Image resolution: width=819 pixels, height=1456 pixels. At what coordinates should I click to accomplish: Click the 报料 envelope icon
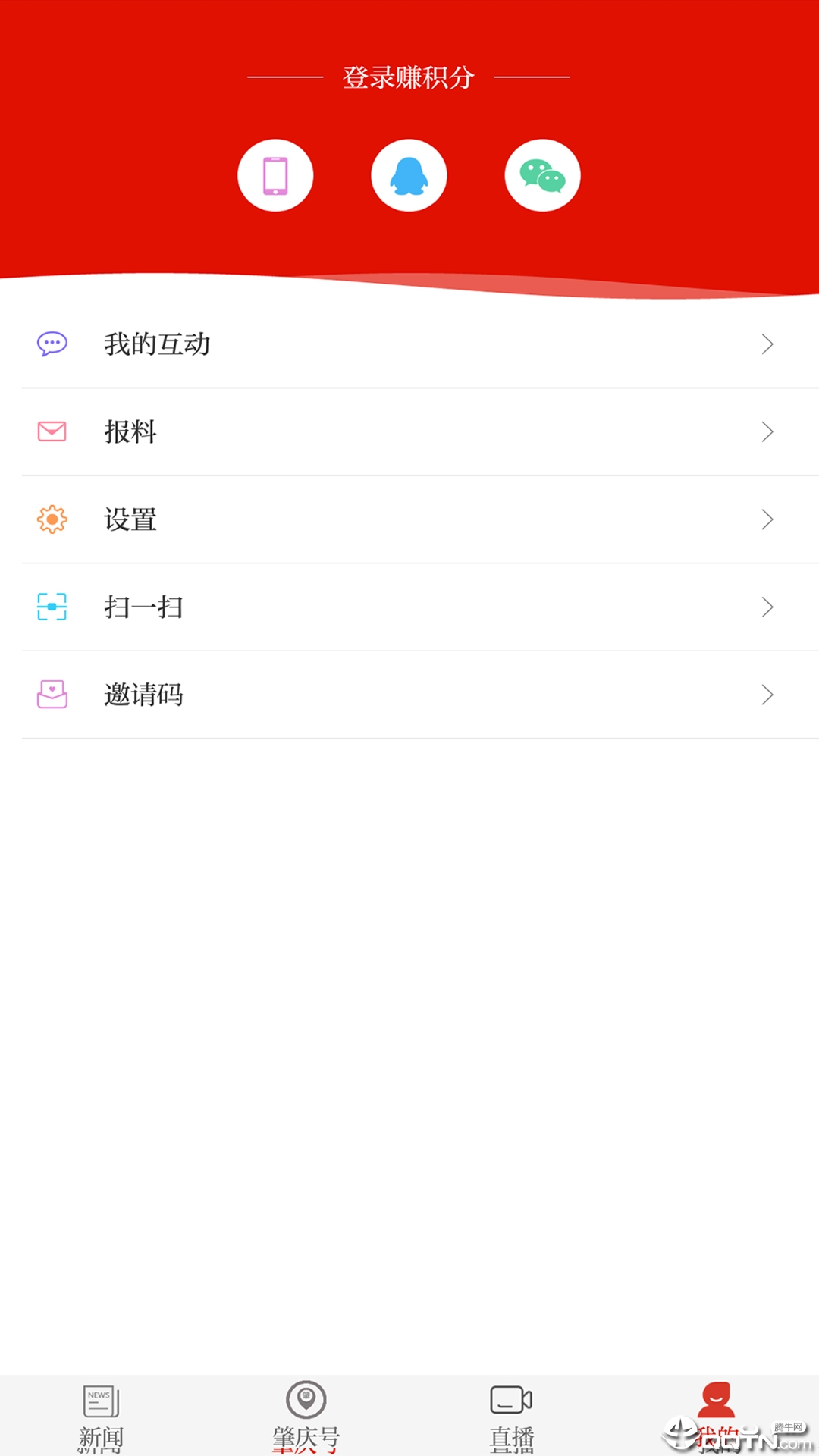tap(50, 432)
